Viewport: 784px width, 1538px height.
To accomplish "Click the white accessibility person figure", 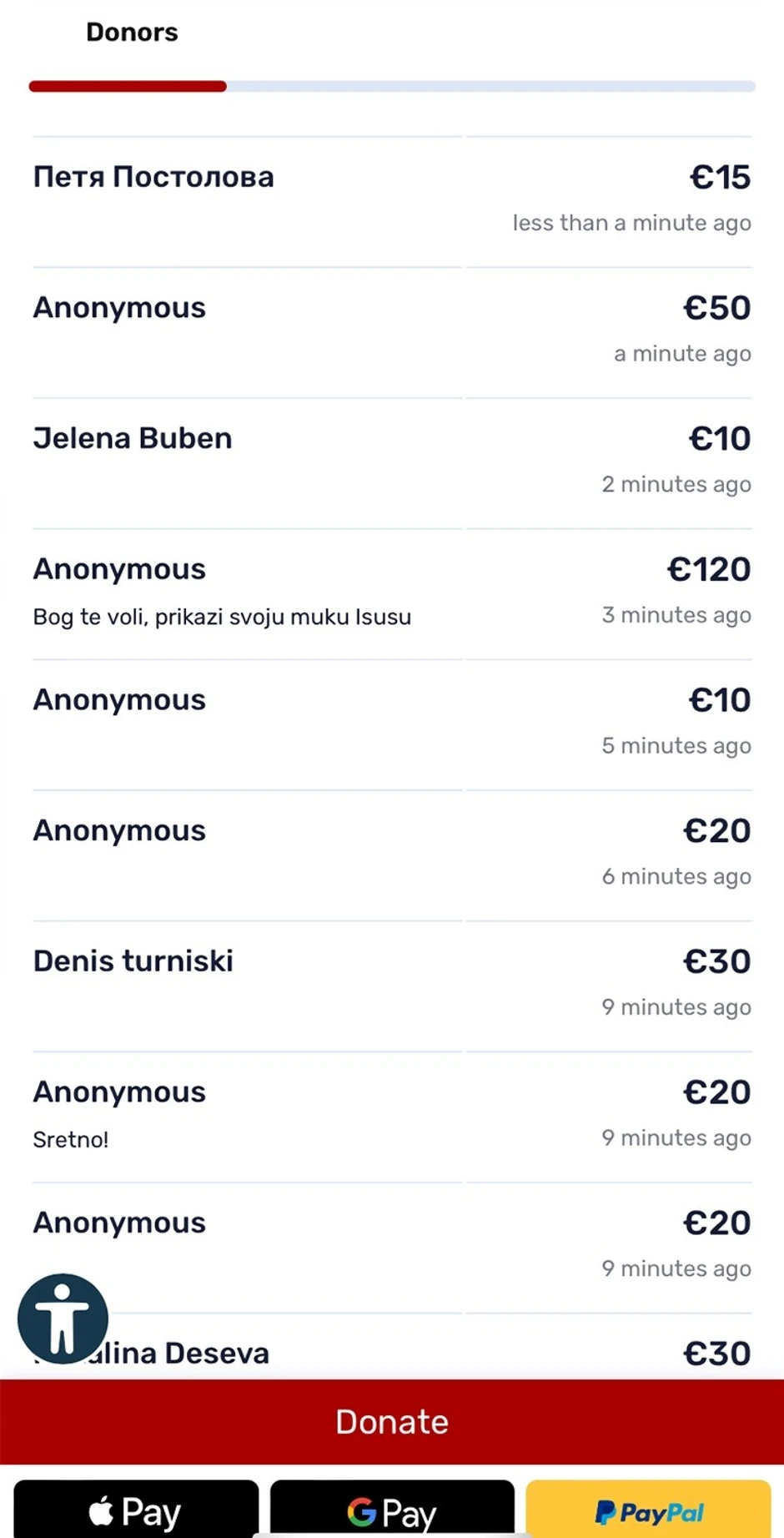I will pyautogui.click(x=63, y=1319).
